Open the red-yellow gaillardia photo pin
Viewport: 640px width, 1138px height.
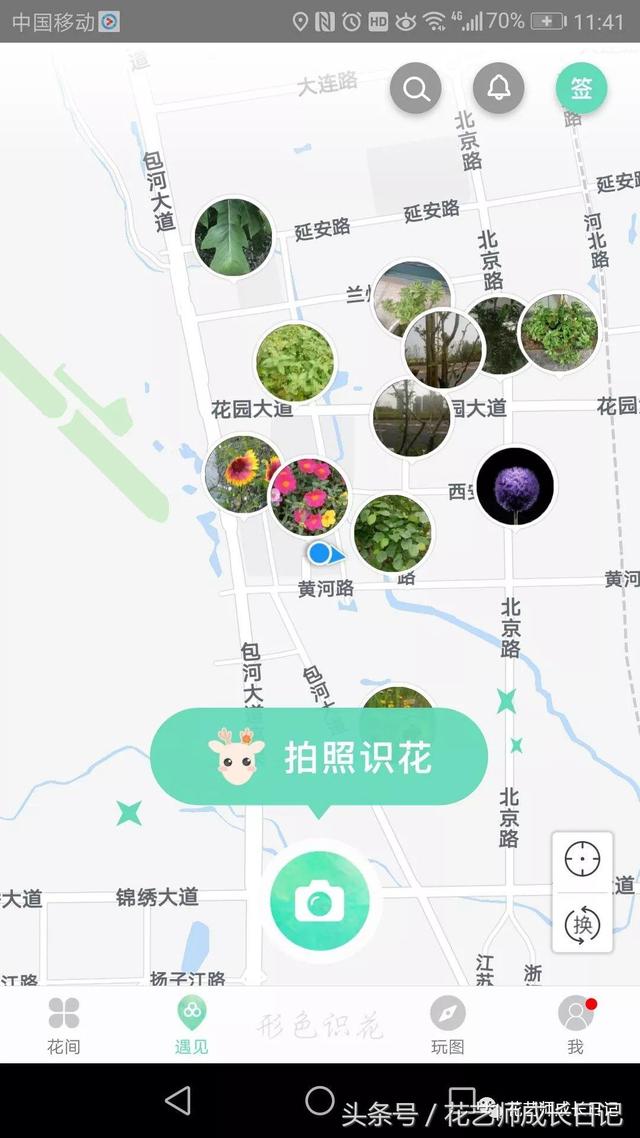(241, 473)
